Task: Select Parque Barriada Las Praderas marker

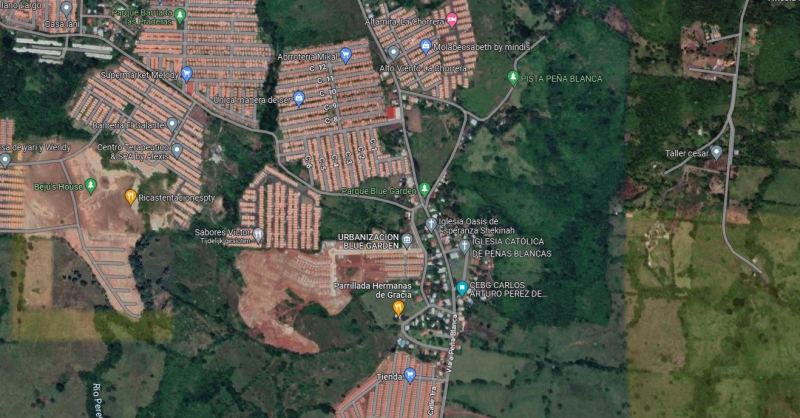Action: [180, 16]
